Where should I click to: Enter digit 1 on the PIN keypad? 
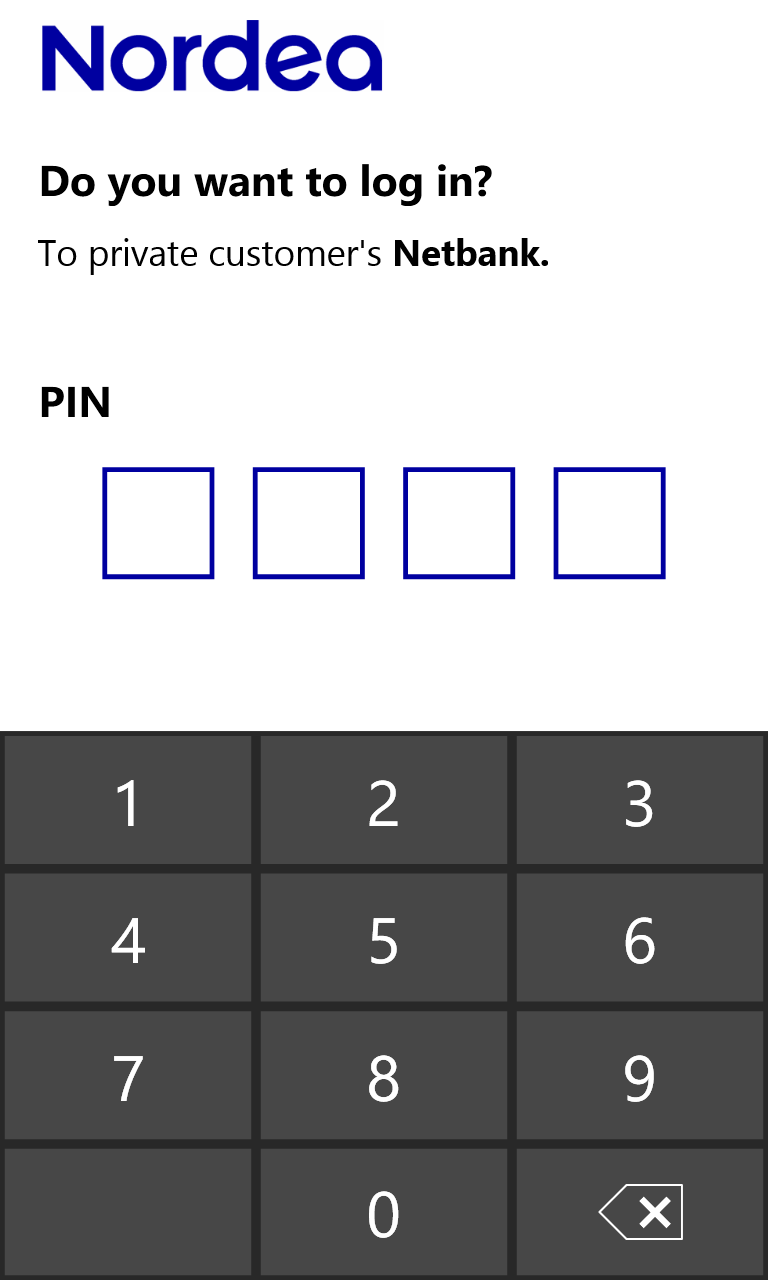pyautogui.click(x=128, y=801)
